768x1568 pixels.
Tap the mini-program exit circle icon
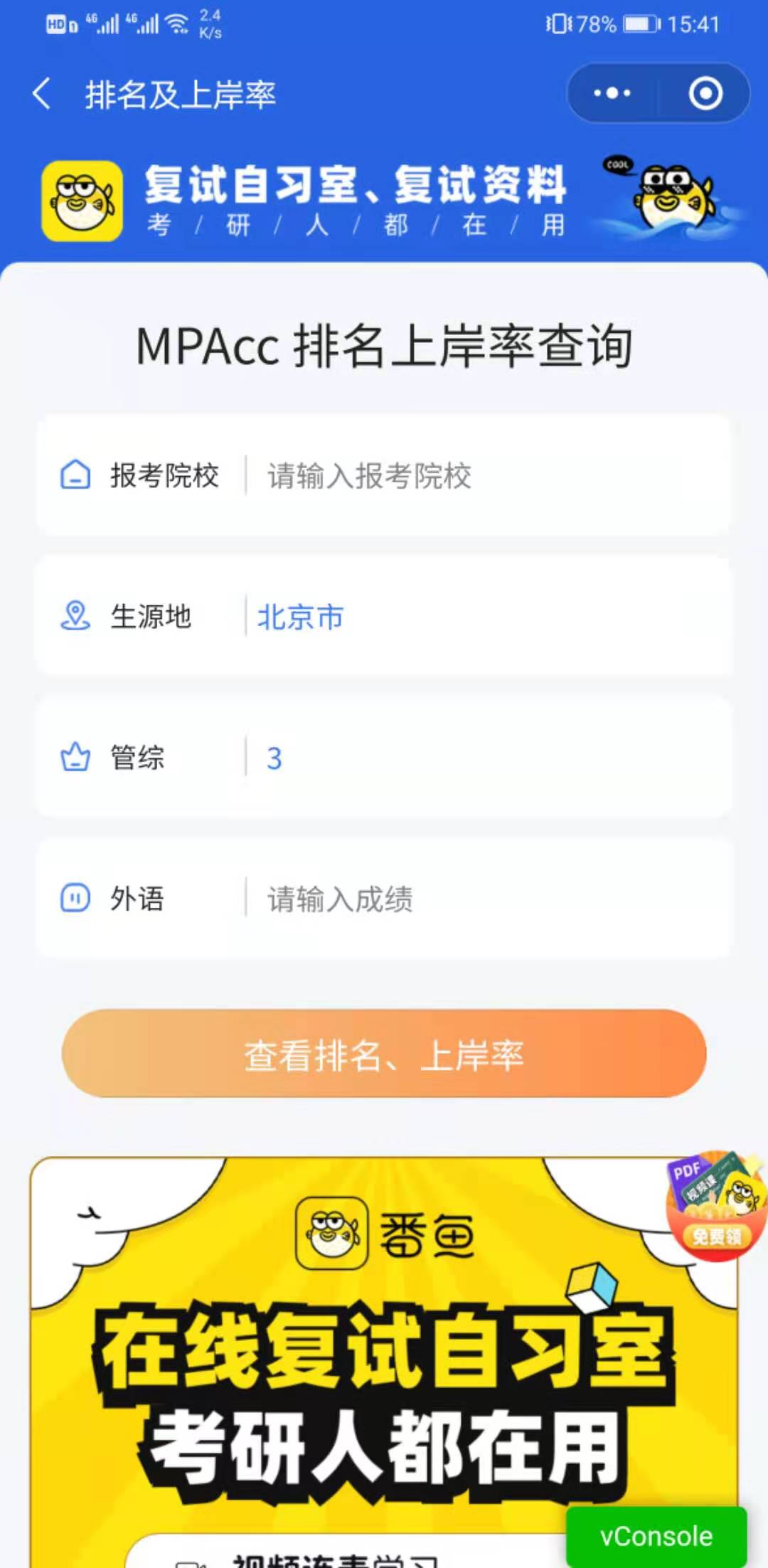[705, 93]
